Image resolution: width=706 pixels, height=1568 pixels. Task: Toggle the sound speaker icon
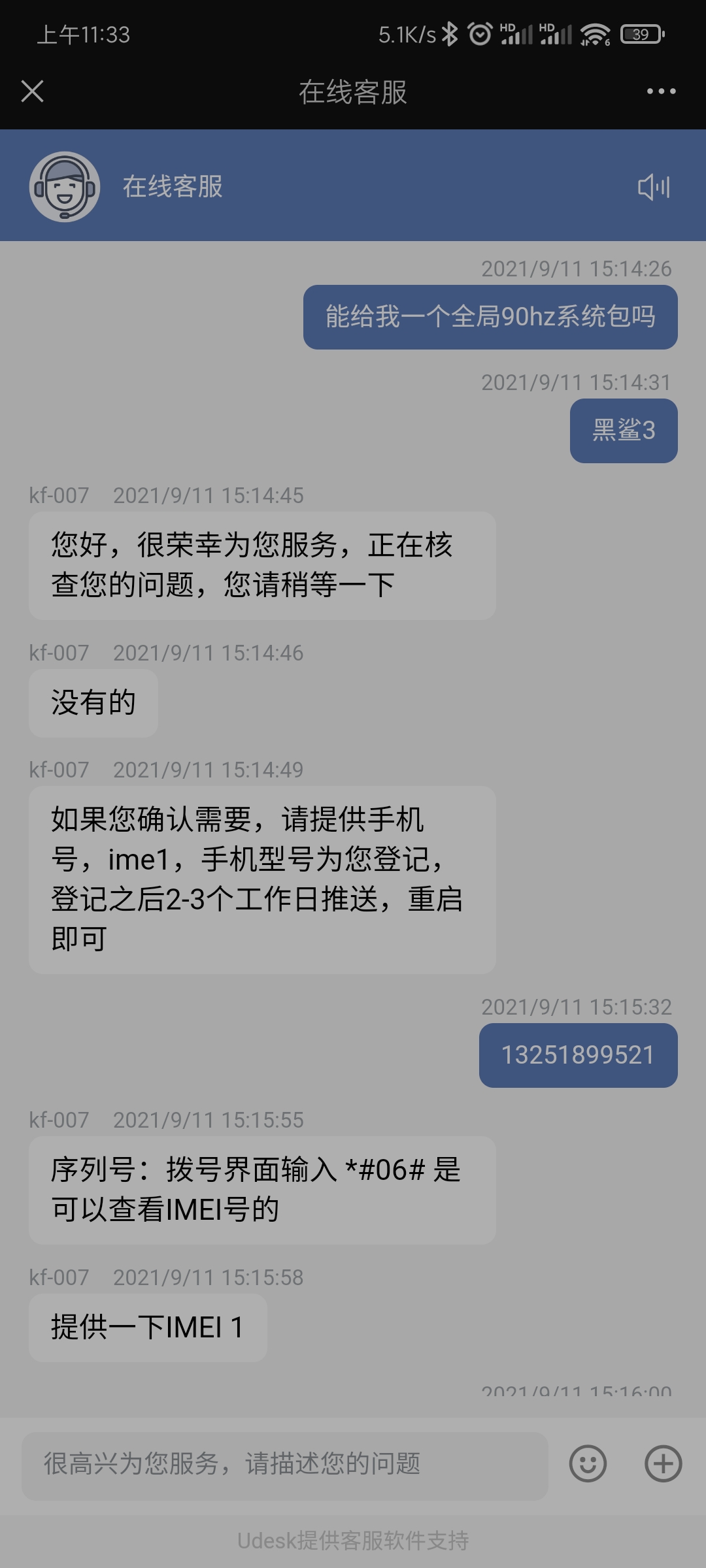tap(654, 188)
